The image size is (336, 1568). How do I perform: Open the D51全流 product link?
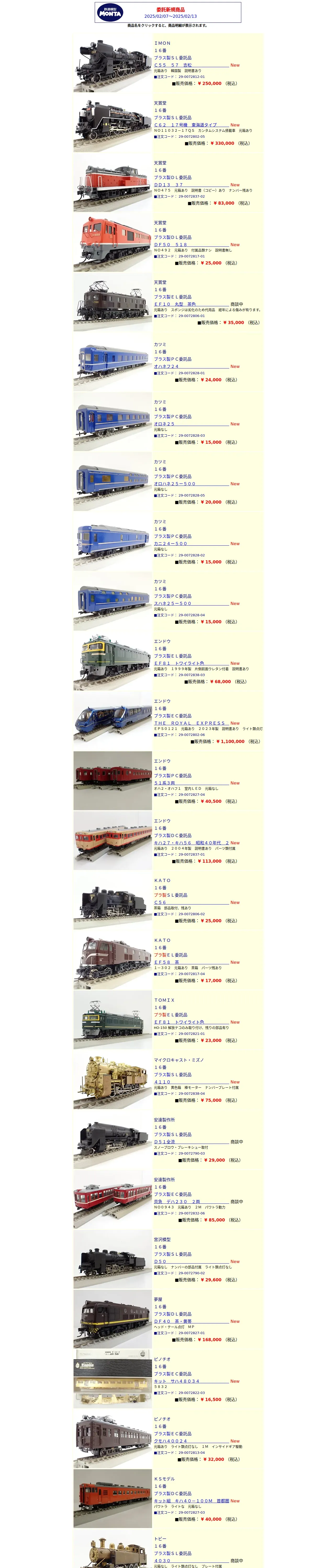tap(164, 1142)
